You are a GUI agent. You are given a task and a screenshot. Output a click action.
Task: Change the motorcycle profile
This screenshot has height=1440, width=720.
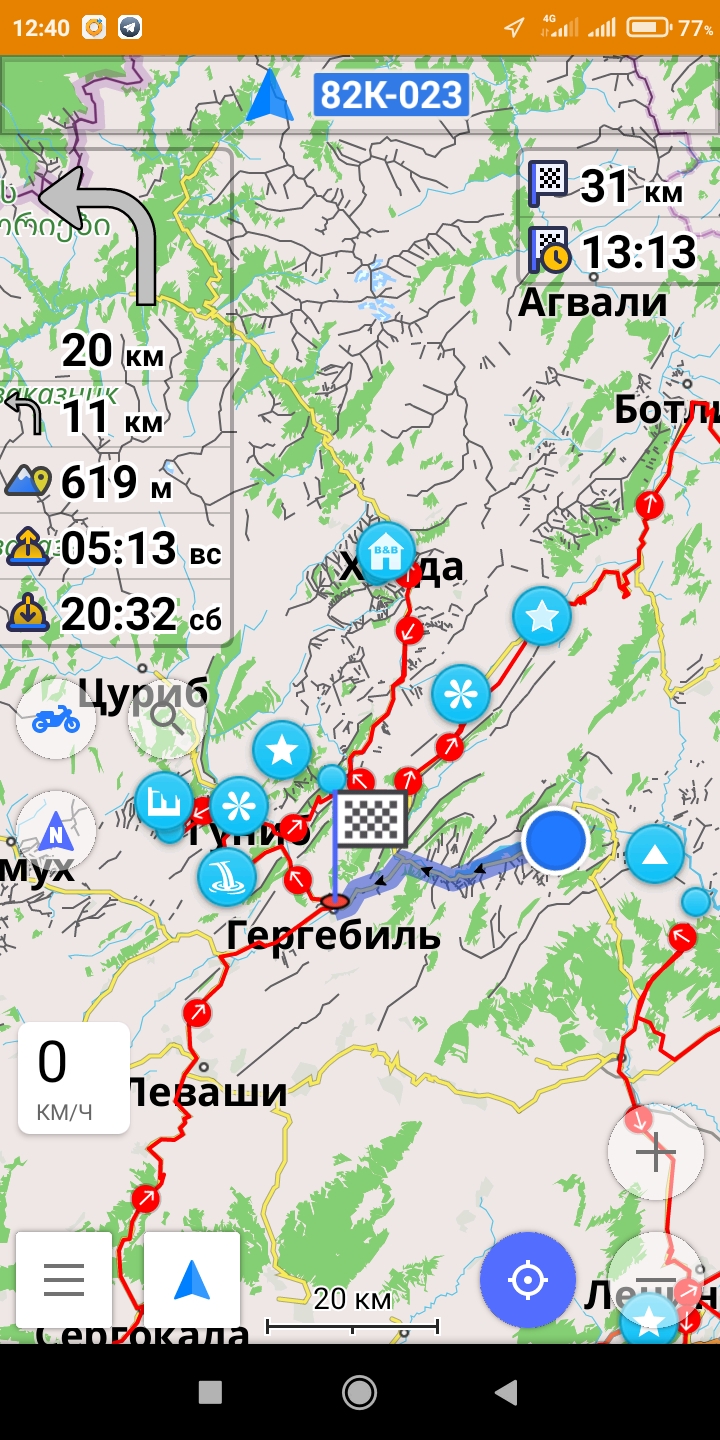click(56, 718)
